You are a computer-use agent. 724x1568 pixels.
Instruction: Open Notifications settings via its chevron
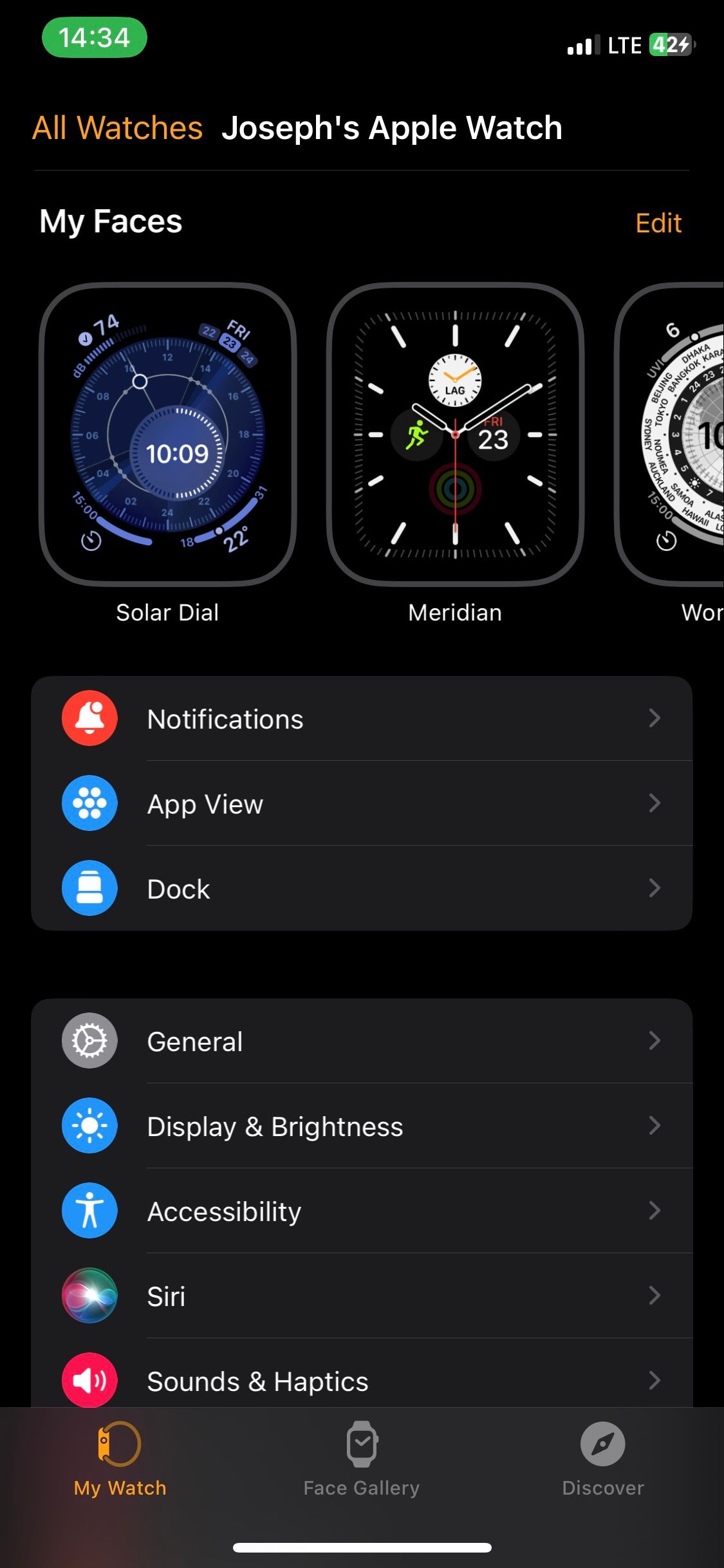point(655,719)
